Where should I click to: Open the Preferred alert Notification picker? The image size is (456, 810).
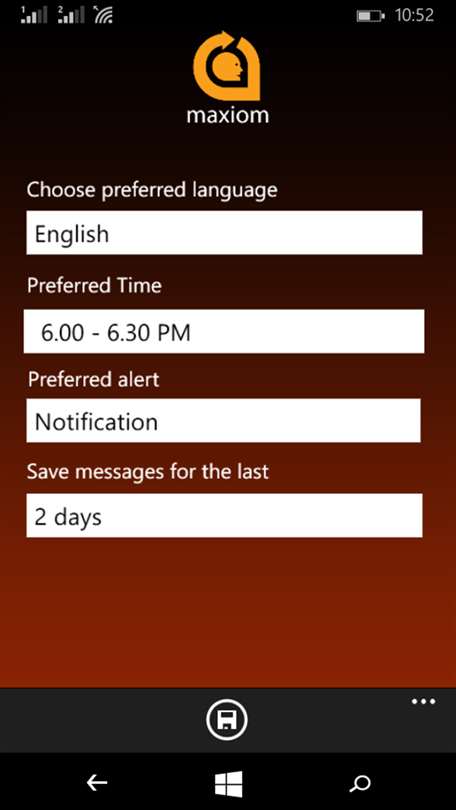224,420
